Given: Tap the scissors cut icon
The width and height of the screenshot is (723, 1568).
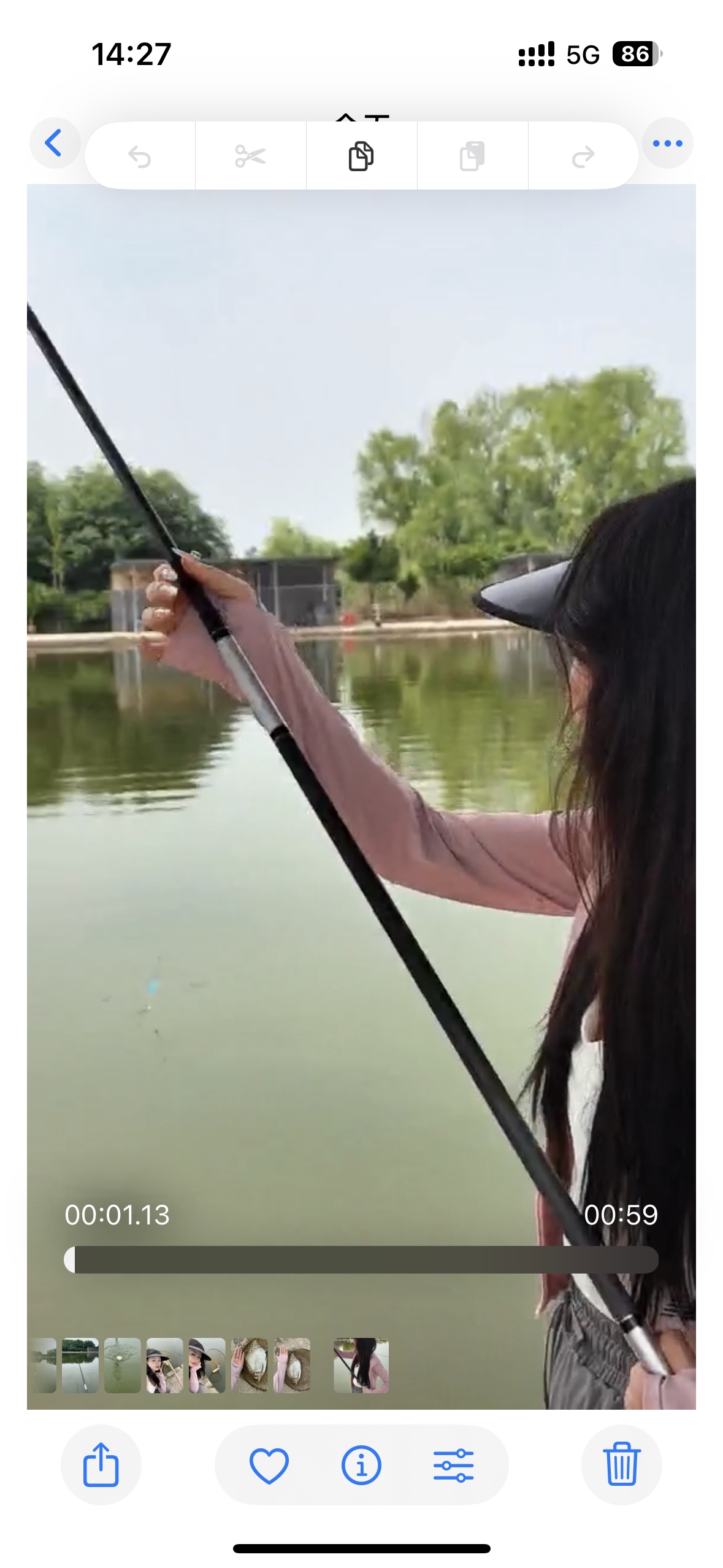Looking at the screenshot, I should pyautogui.click(x=250, y=156).
